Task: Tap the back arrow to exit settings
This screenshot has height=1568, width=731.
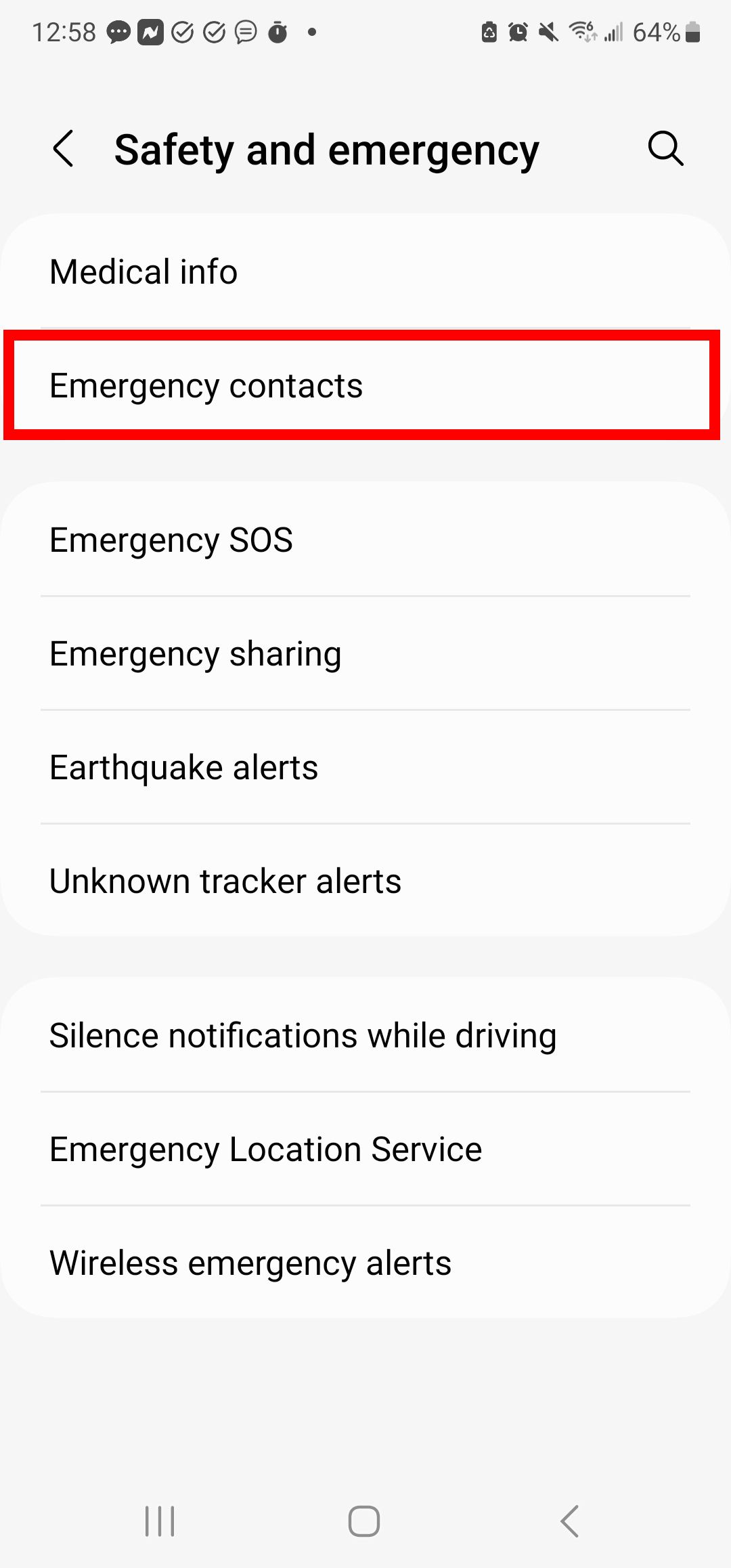Action: pyautogui.click(x=63, y=148)
